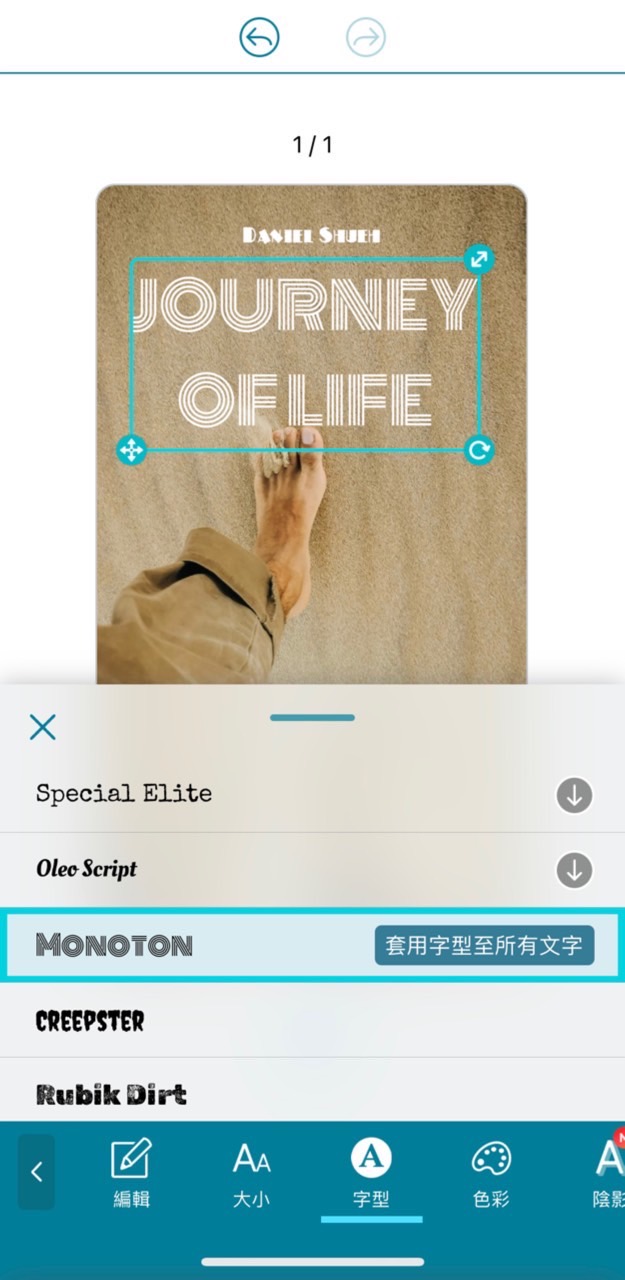625x1280 pixels.
Task: Choose the Creepster font
Action: coord(90,1021)
